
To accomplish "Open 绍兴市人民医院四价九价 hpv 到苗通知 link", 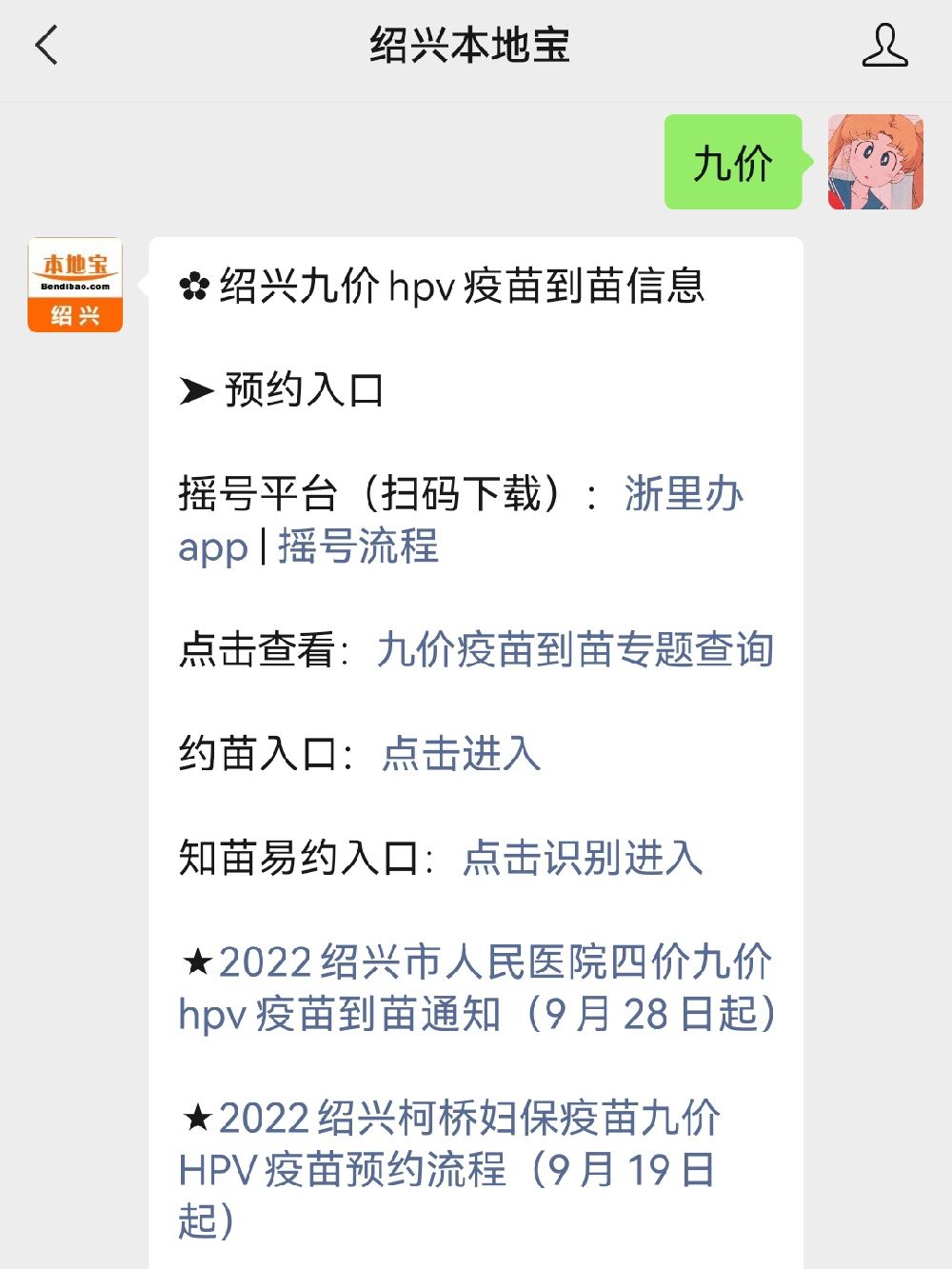I will [x=476, y=988].
